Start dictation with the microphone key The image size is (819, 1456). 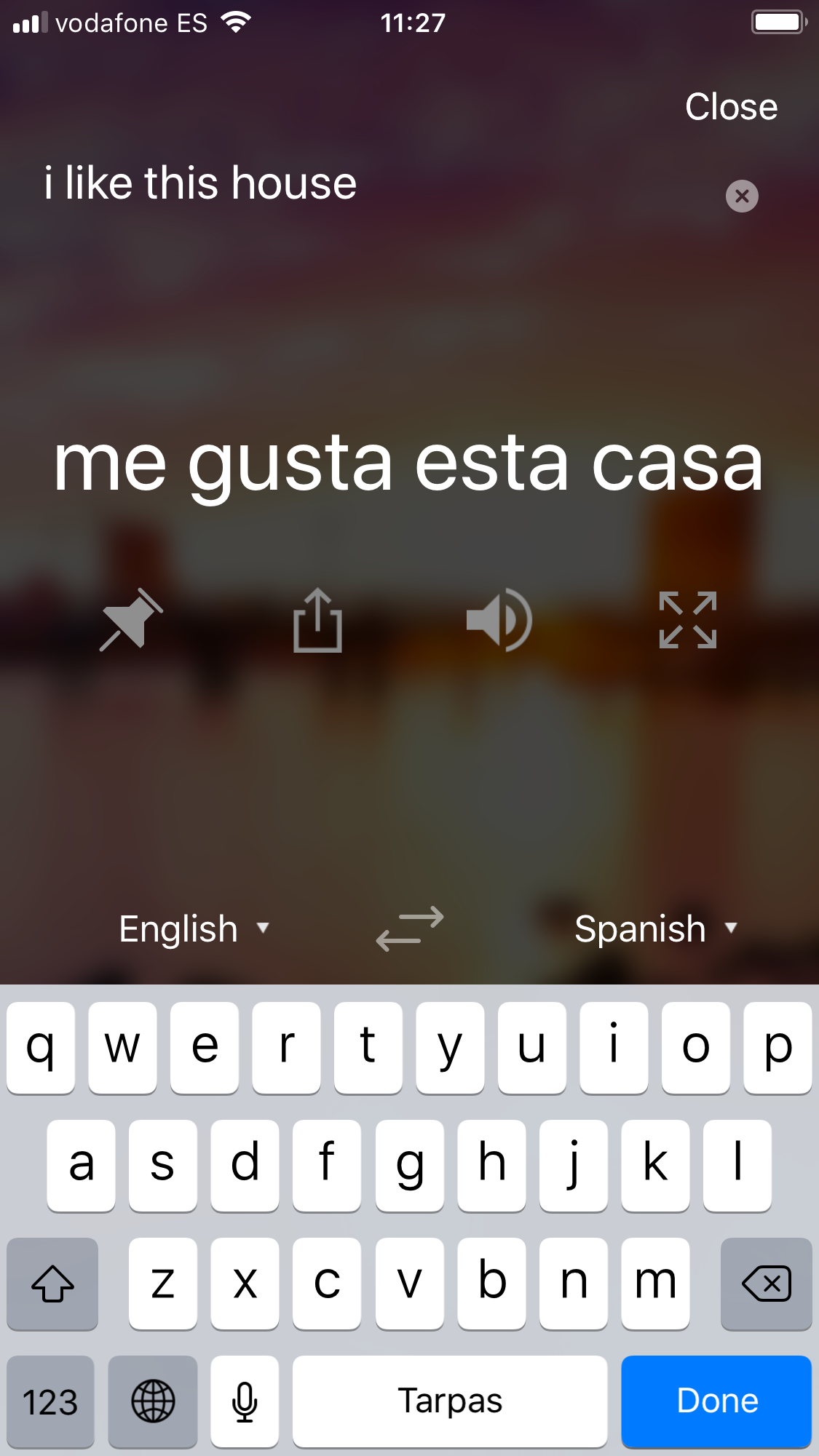click(245, 1401)
